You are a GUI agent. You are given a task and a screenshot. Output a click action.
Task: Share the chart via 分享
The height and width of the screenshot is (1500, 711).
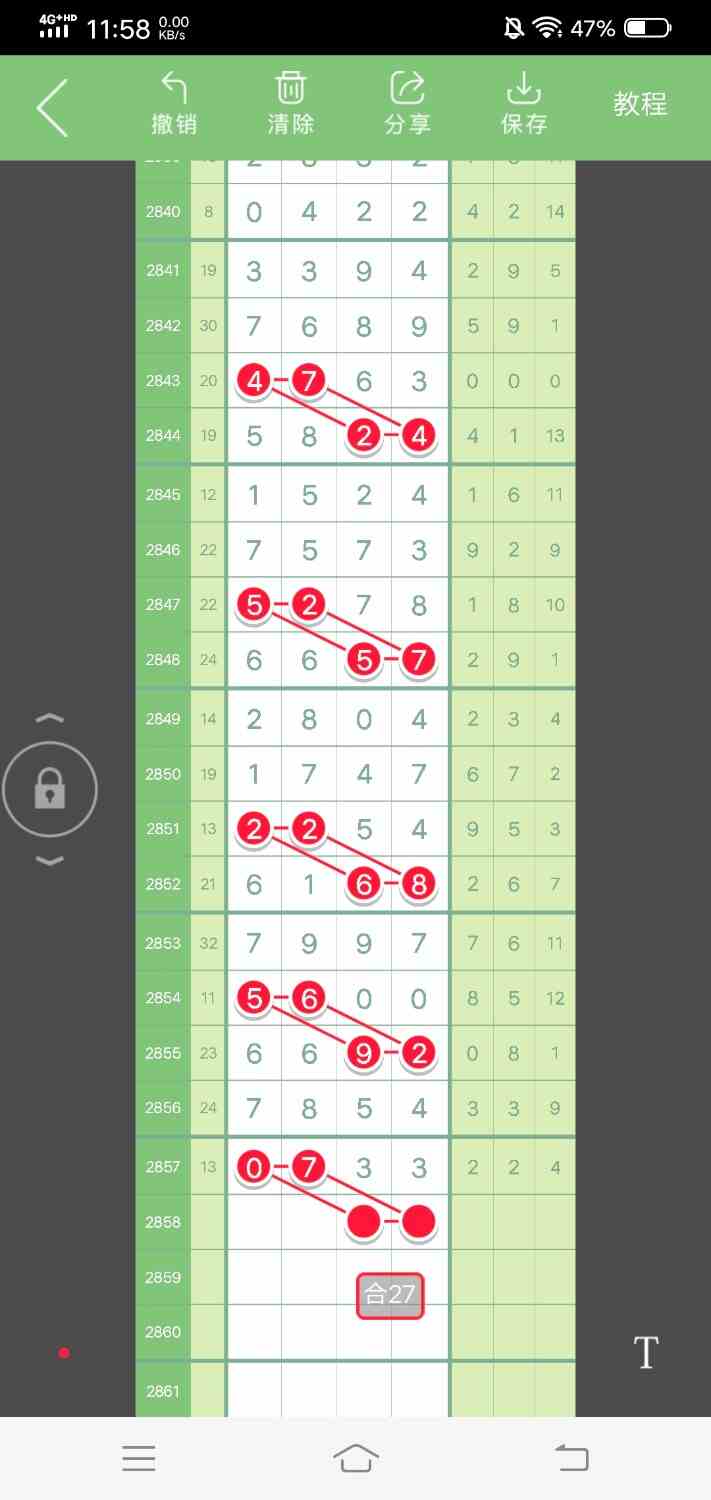pyautogui.click(x=407, y=104)
